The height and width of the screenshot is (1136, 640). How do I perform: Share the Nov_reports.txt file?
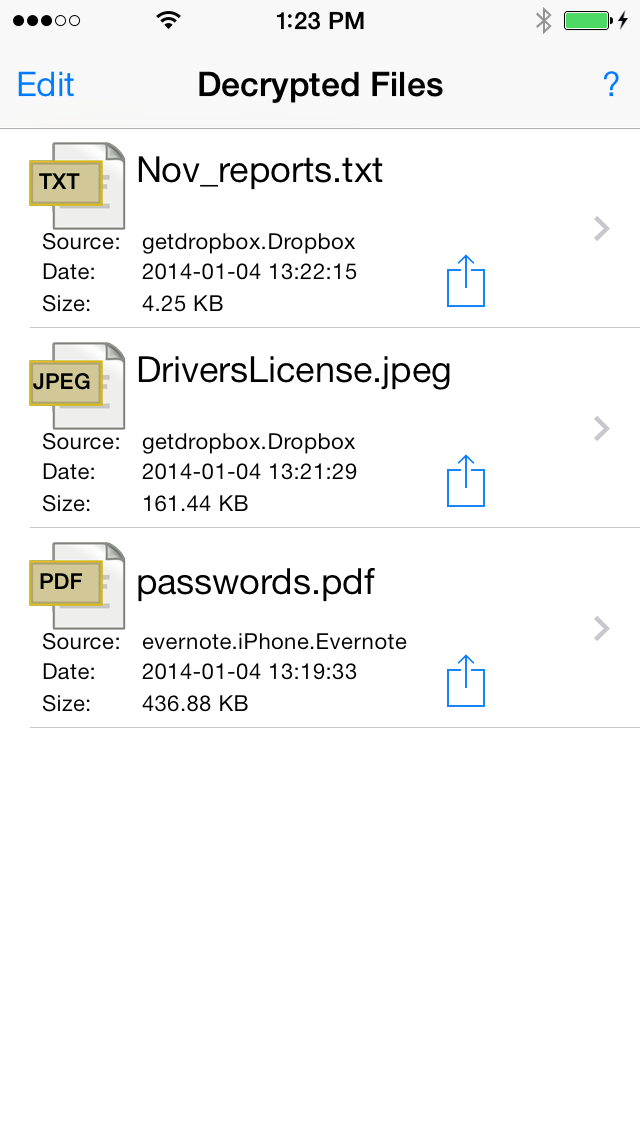465,281
